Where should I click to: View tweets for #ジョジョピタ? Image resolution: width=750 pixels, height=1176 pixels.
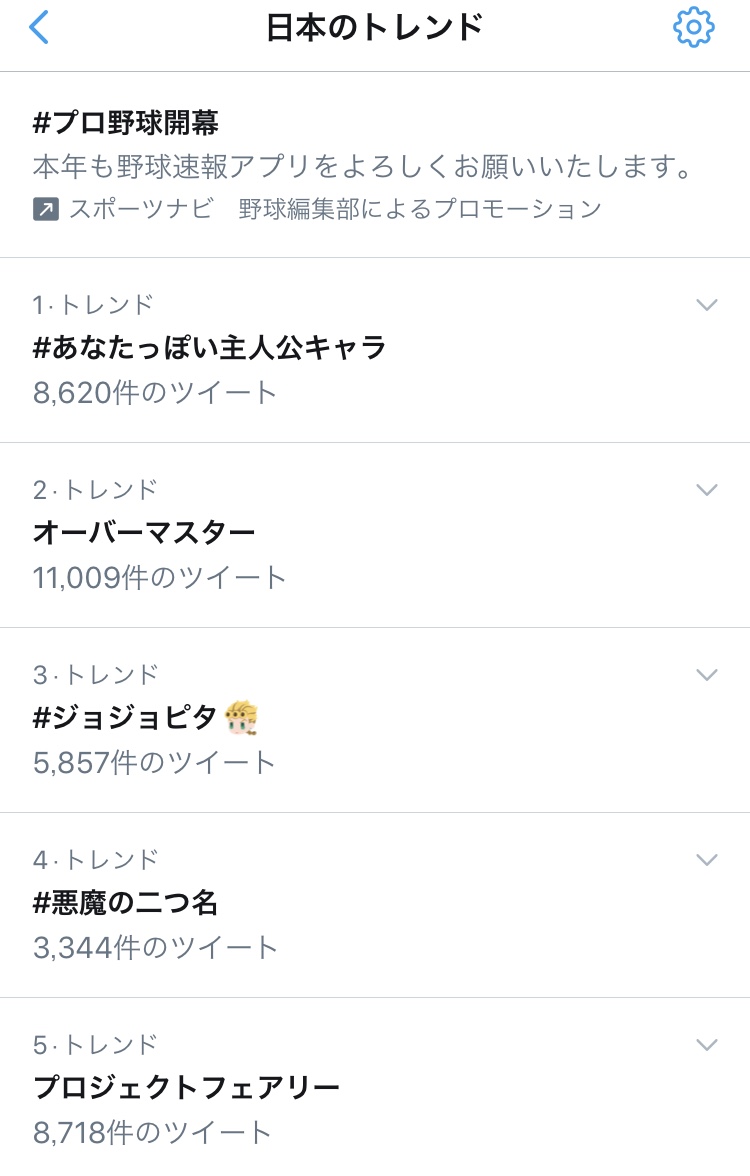point(153,762)
